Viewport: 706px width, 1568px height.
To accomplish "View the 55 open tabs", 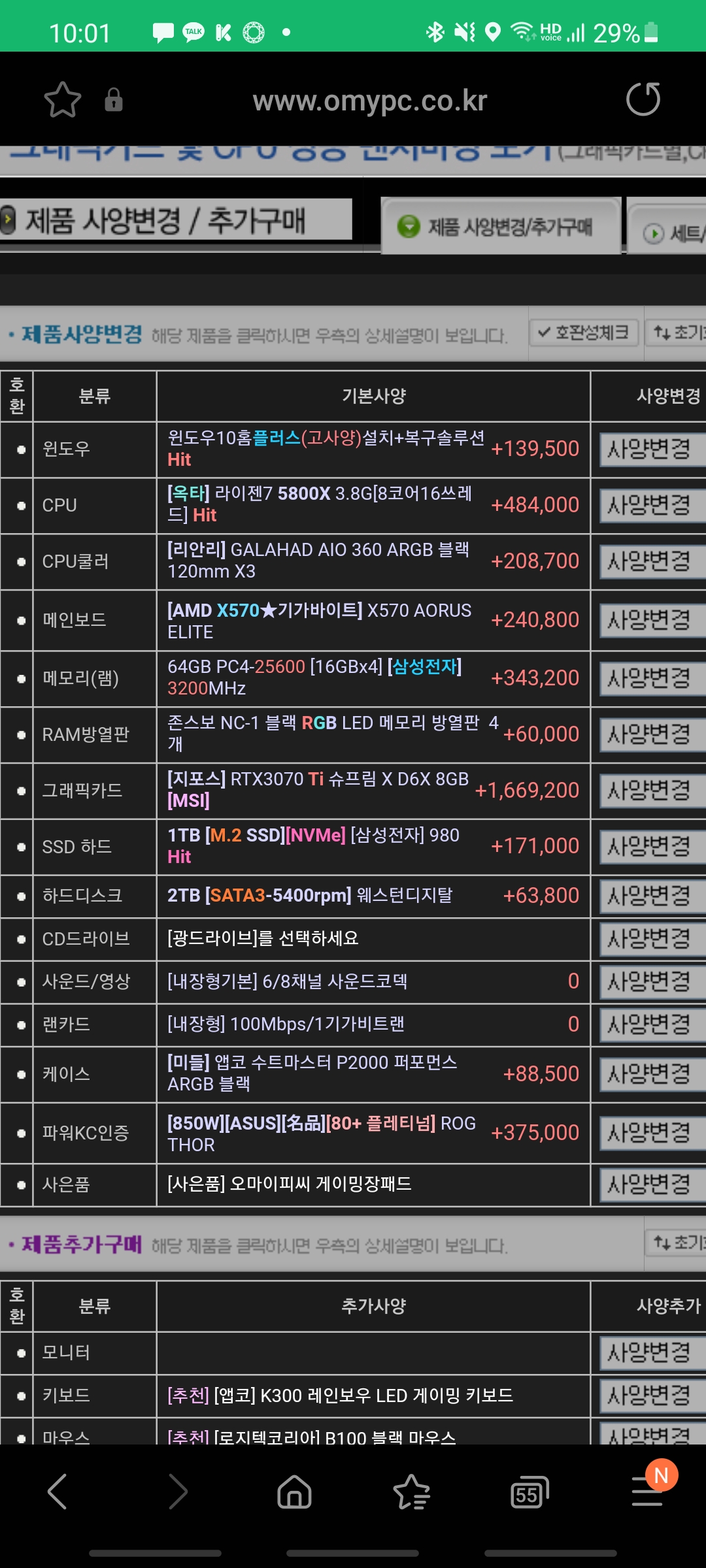I will pyautogui.click(x=529, y=1493).
